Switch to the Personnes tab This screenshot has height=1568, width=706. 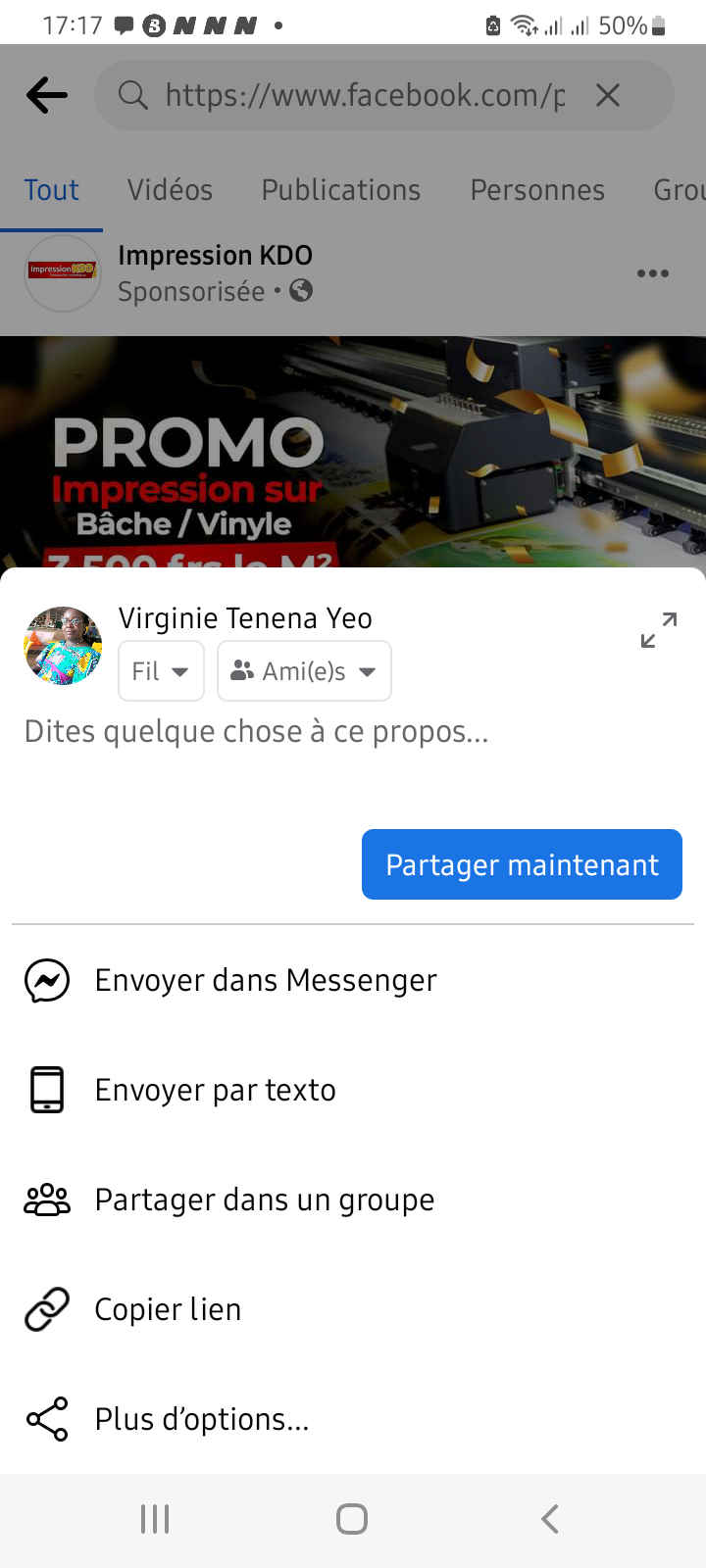(x=537, y=190)
